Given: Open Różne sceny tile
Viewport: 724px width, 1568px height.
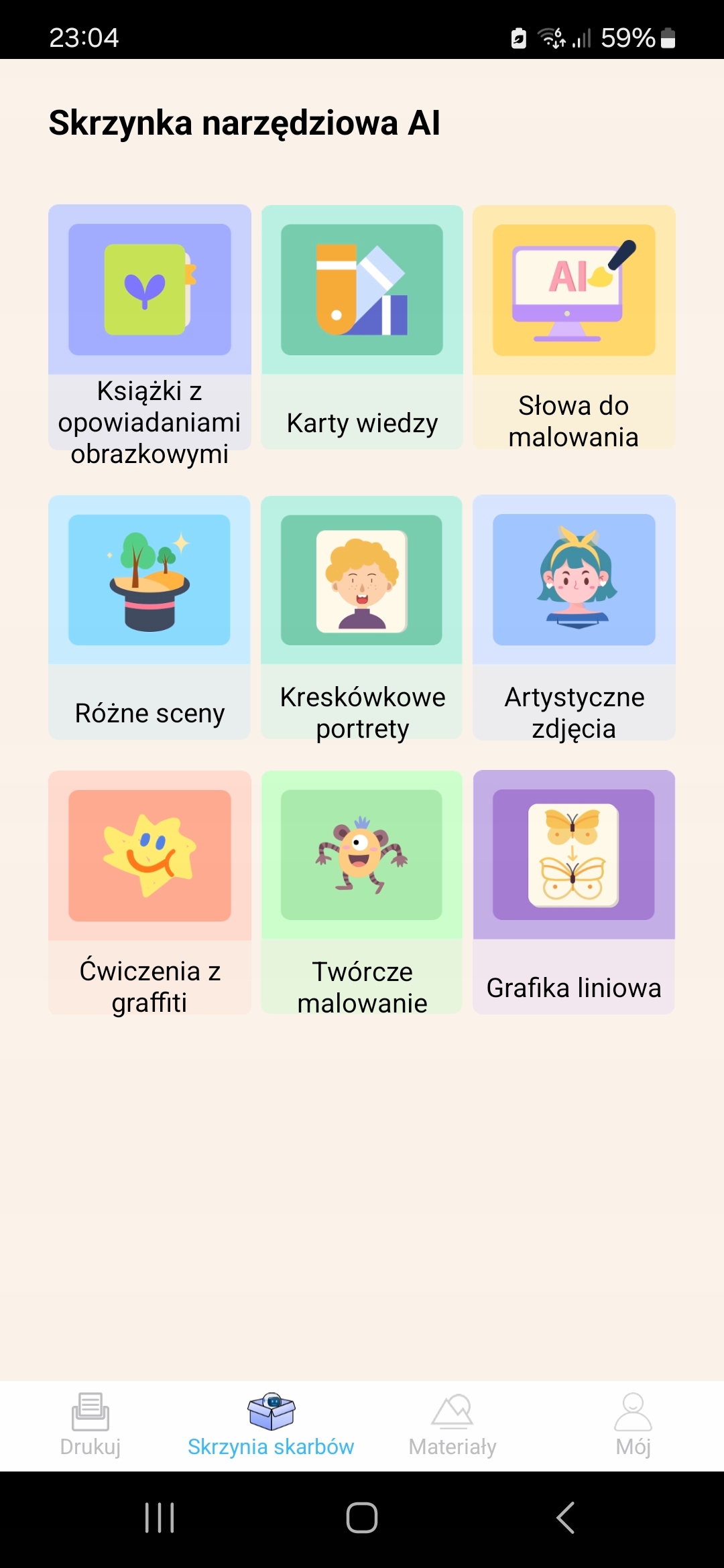Looking at the screenshot, I should tap(149, 616).
